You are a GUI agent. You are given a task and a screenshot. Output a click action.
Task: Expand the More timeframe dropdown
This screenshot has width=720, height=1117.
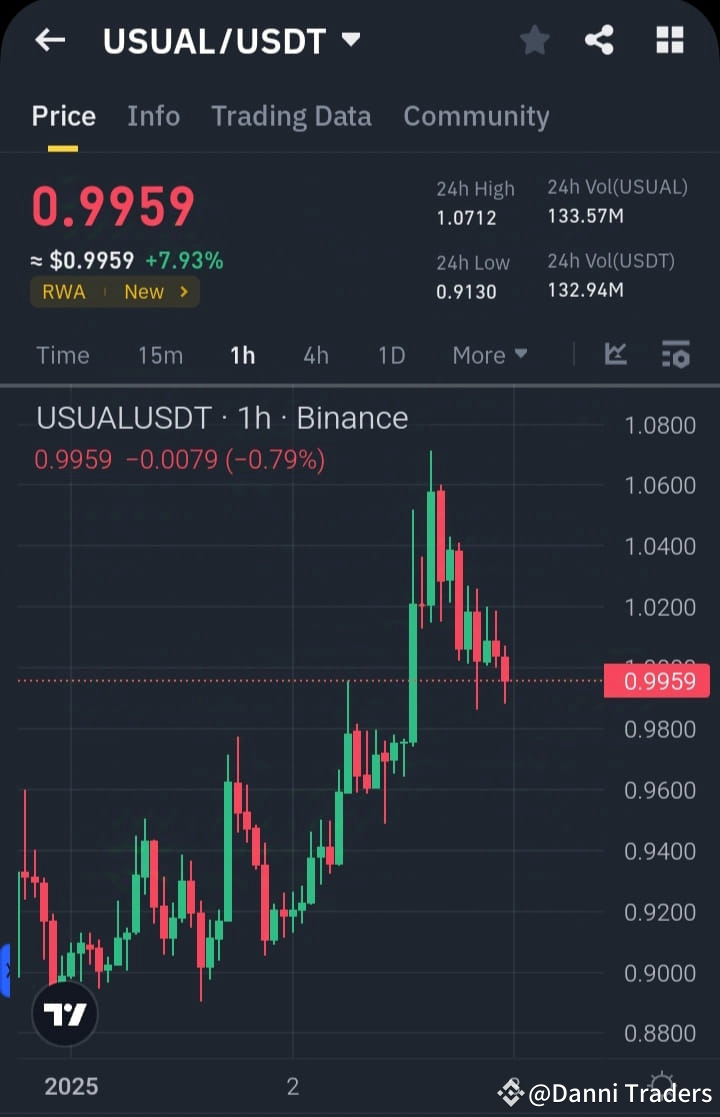[489, 354]
